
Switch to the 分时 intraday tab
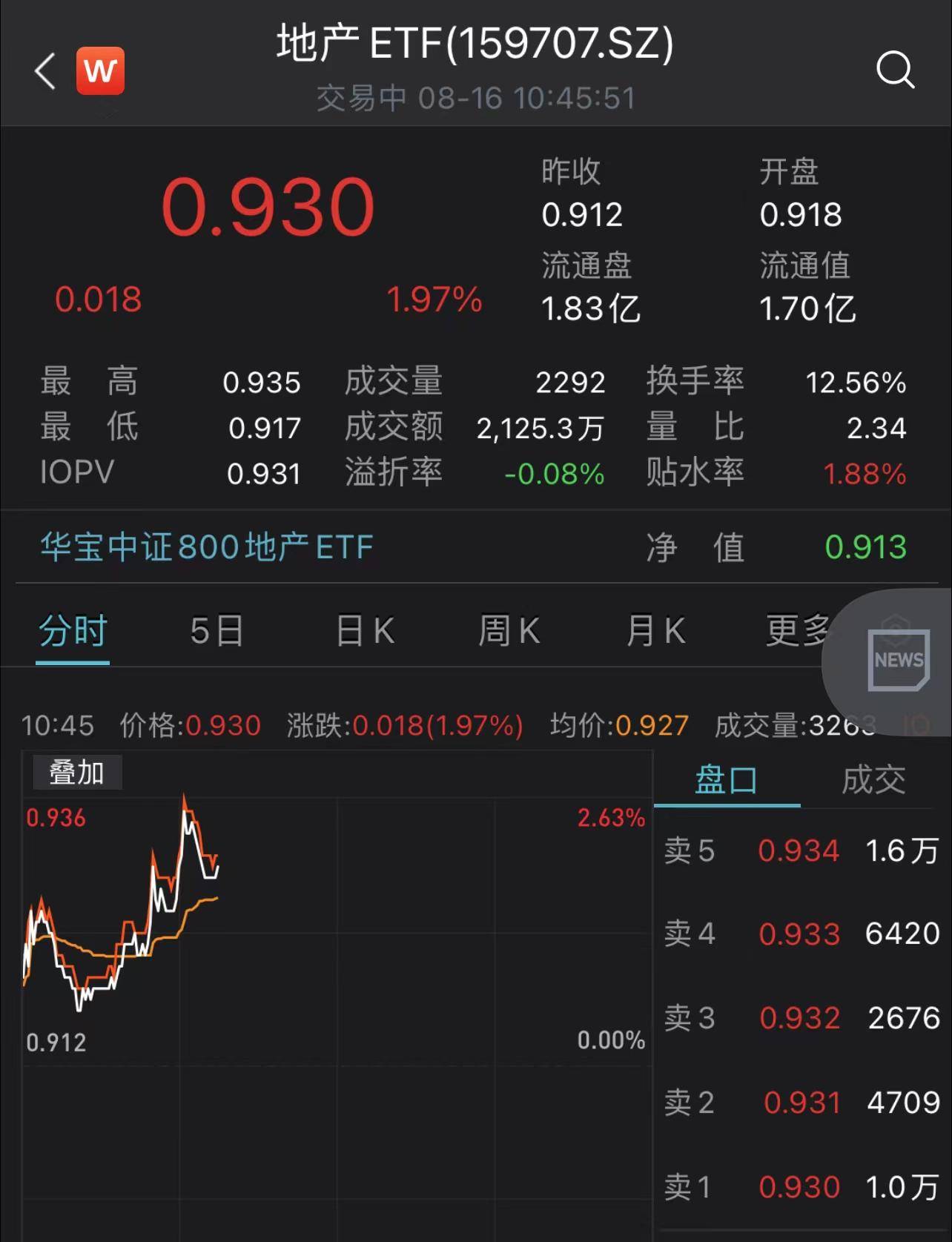pos(72,630)
